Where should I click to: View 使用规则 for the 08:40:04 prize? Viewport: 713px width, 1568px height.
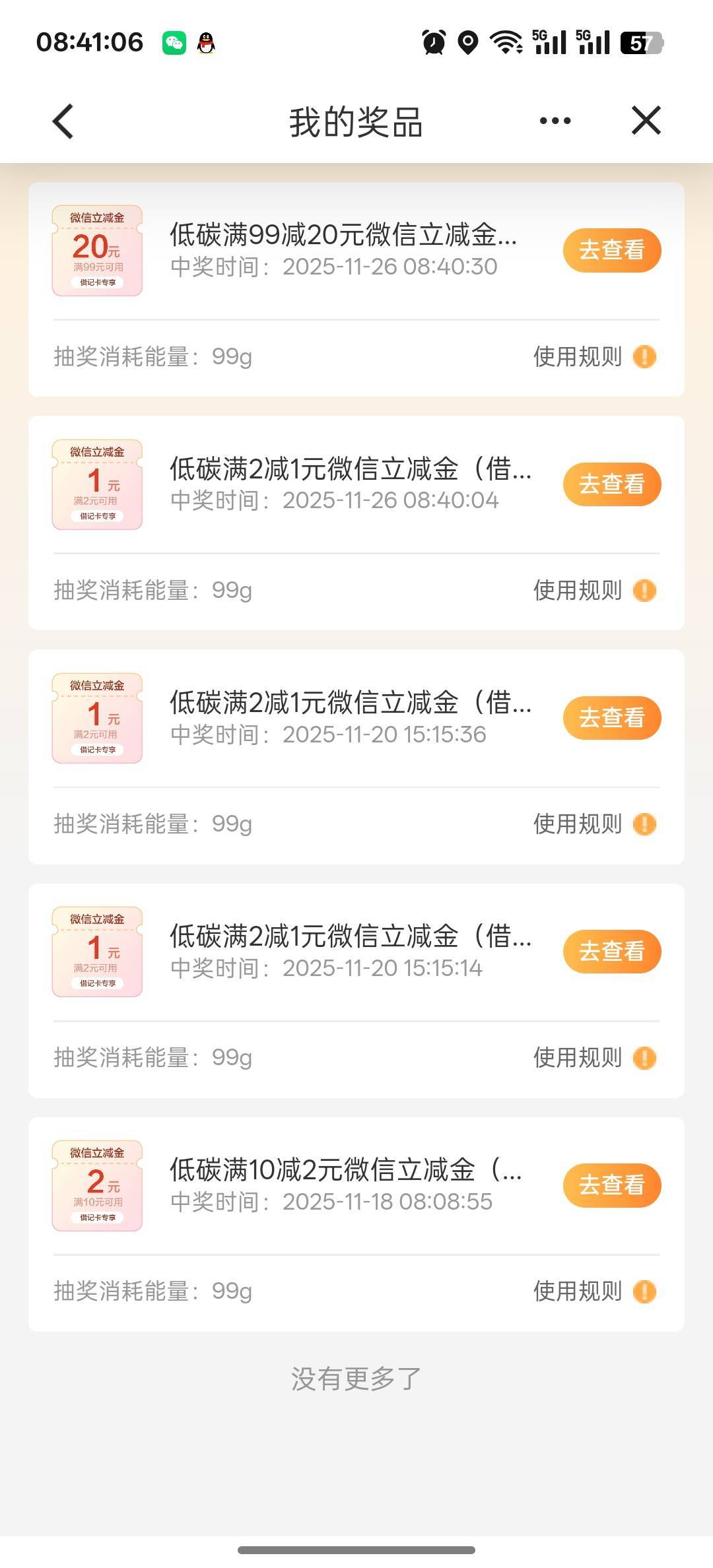(594, 591)
